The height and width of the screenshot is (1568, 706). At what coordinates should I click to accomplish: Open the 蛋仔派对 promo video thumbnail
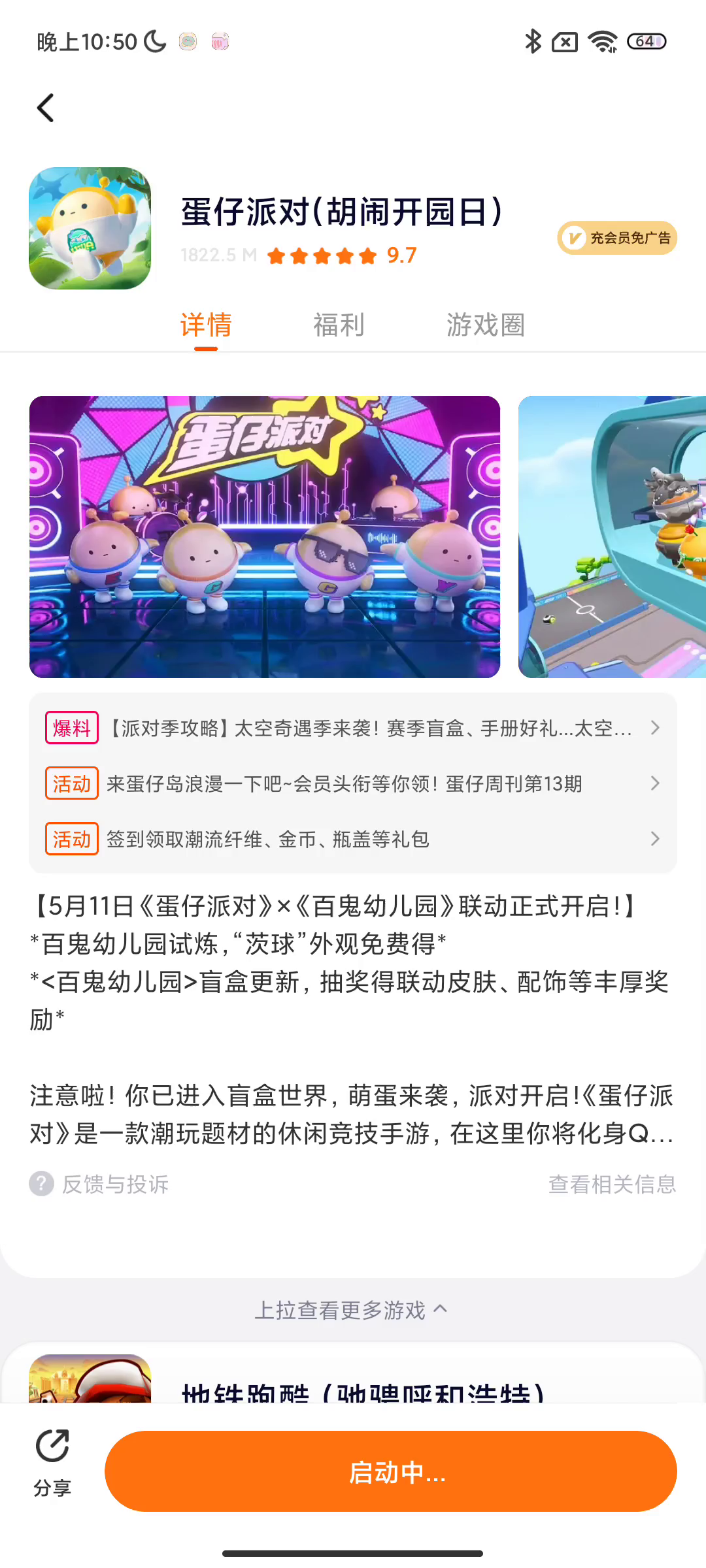tap(265, 537)
